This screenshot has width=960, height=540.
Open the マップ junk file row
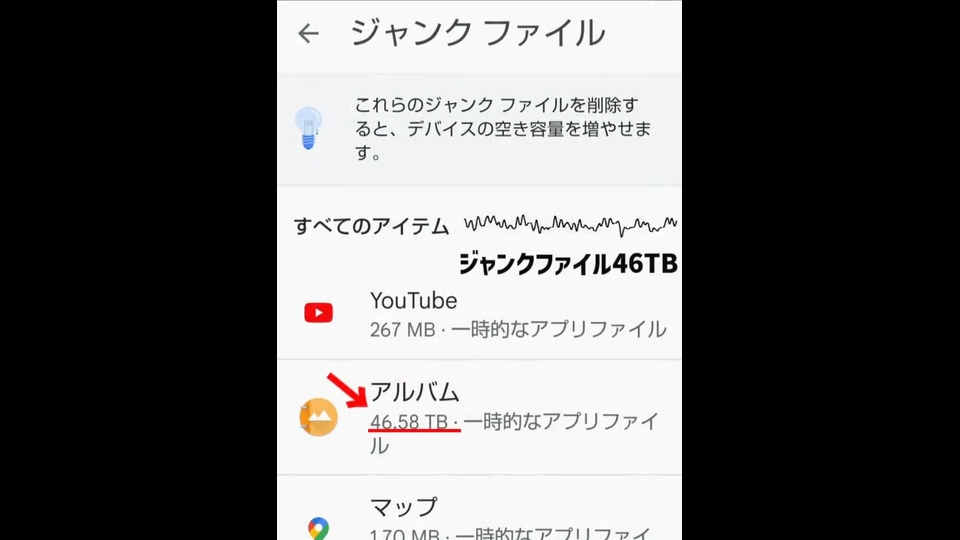coord(478,517)
